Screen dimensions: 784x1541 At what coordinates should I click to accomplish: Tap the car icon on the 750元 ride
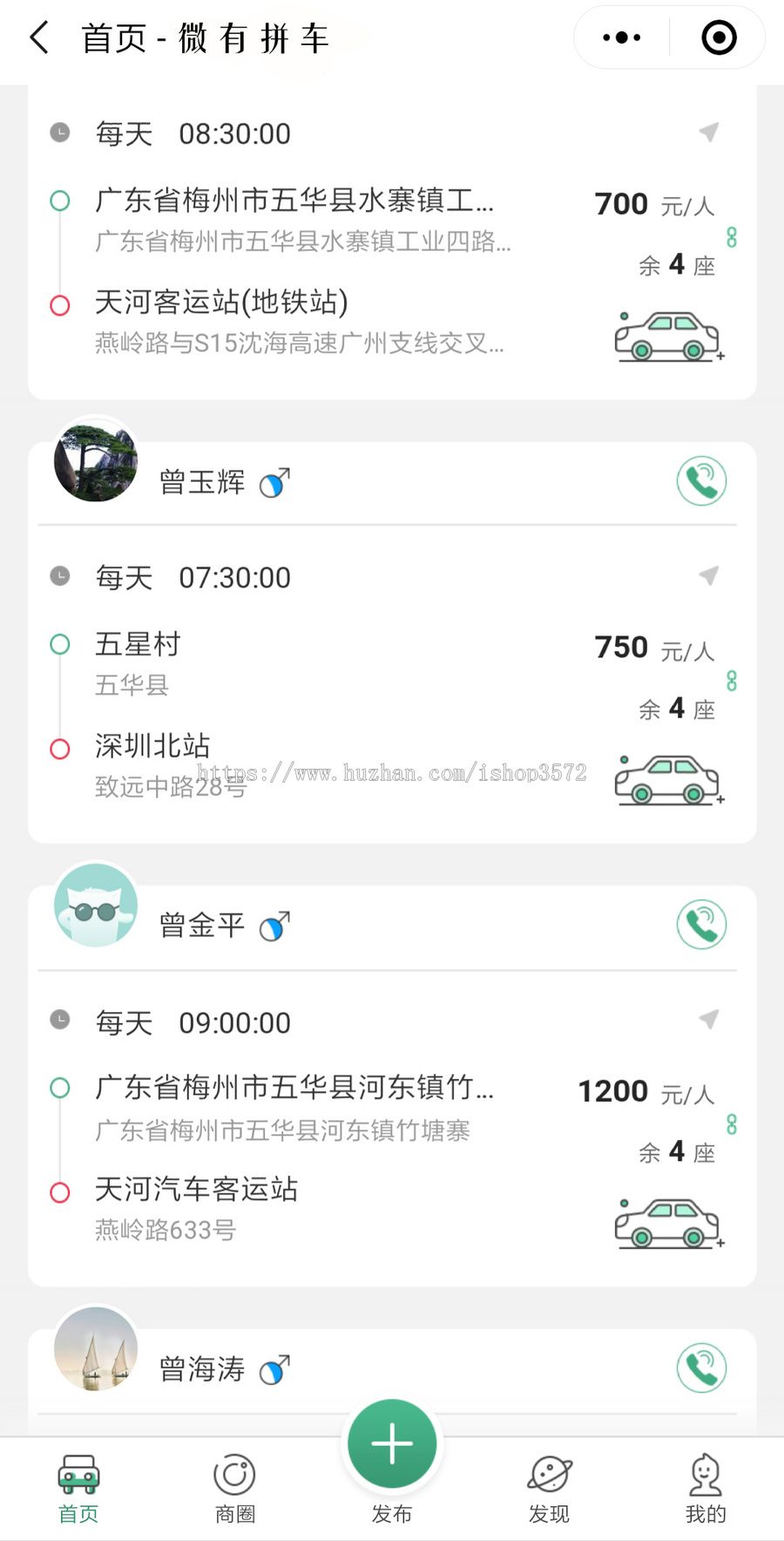[666, 778]
